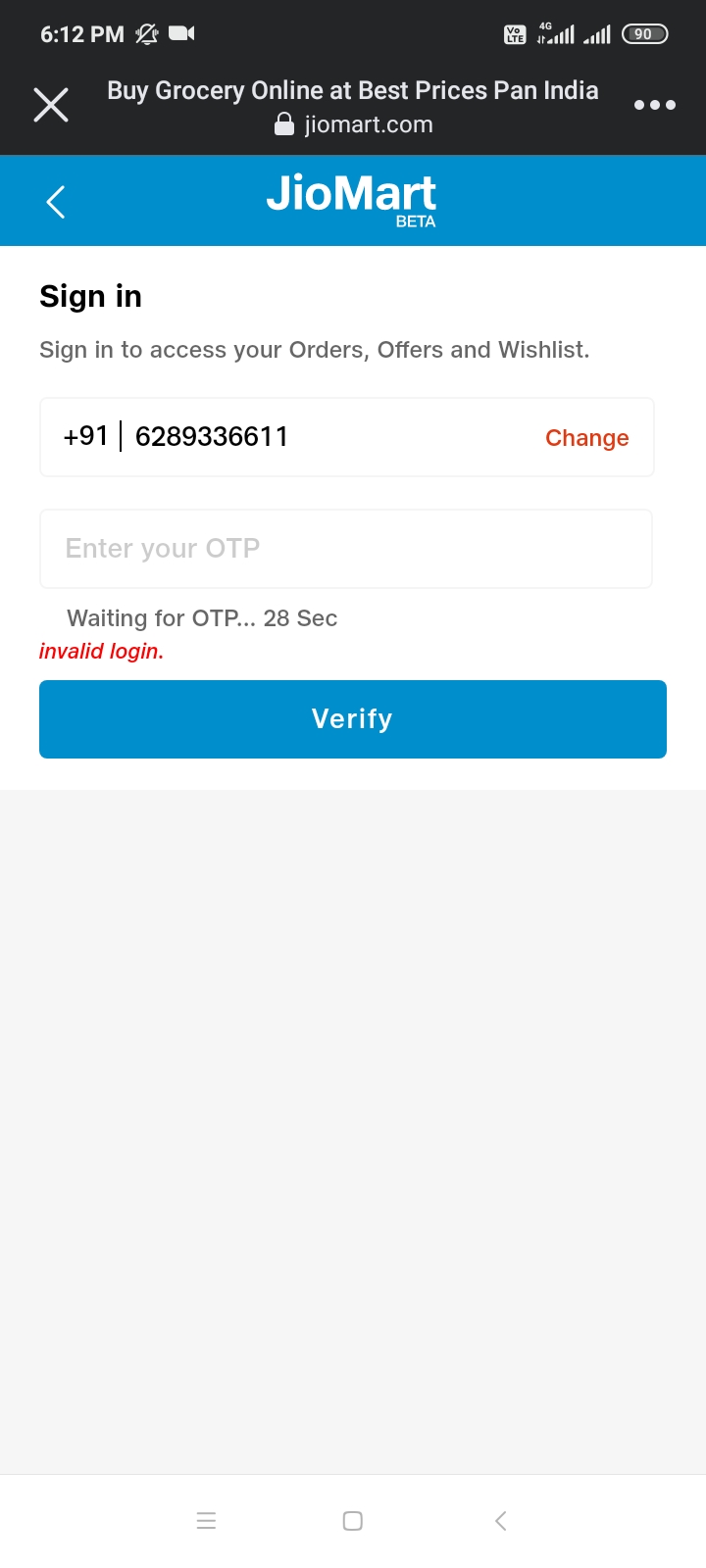Open the recent apps view
706x1568 pixels.
coord(206,1521)
